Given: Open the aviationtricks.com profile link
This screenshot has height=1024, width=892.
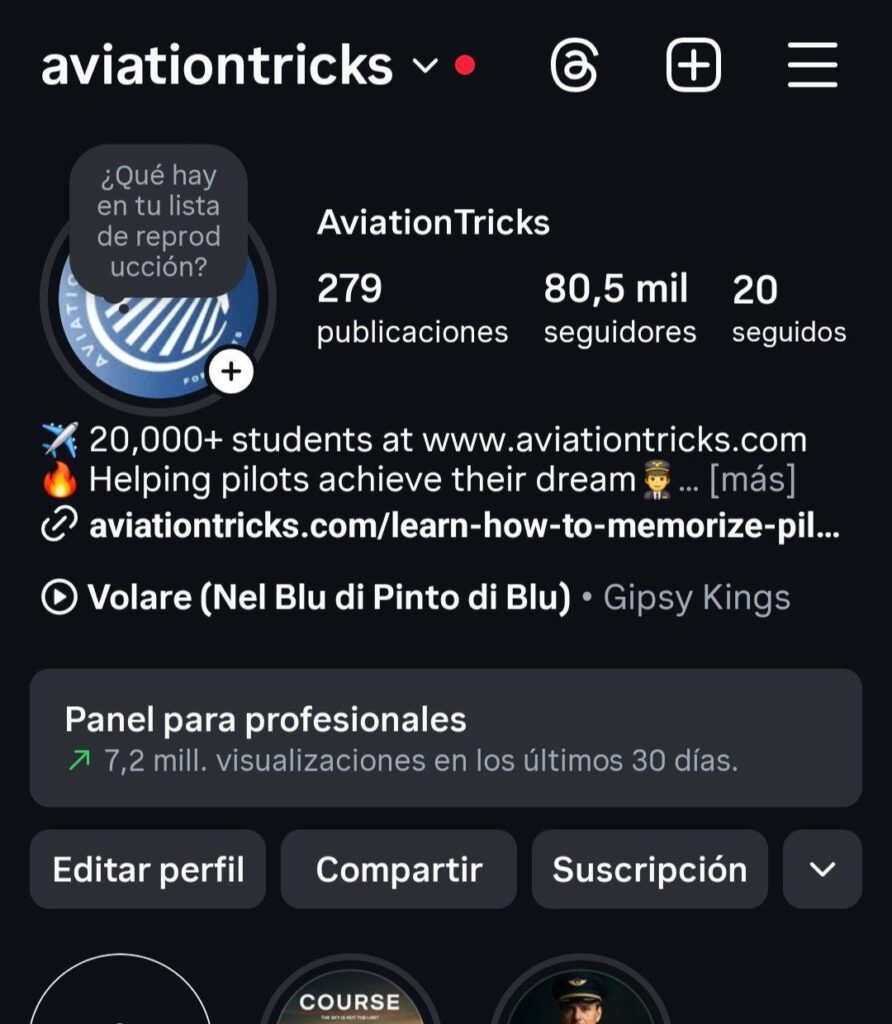Looking at the screenshot, I should tap(463, 526).
